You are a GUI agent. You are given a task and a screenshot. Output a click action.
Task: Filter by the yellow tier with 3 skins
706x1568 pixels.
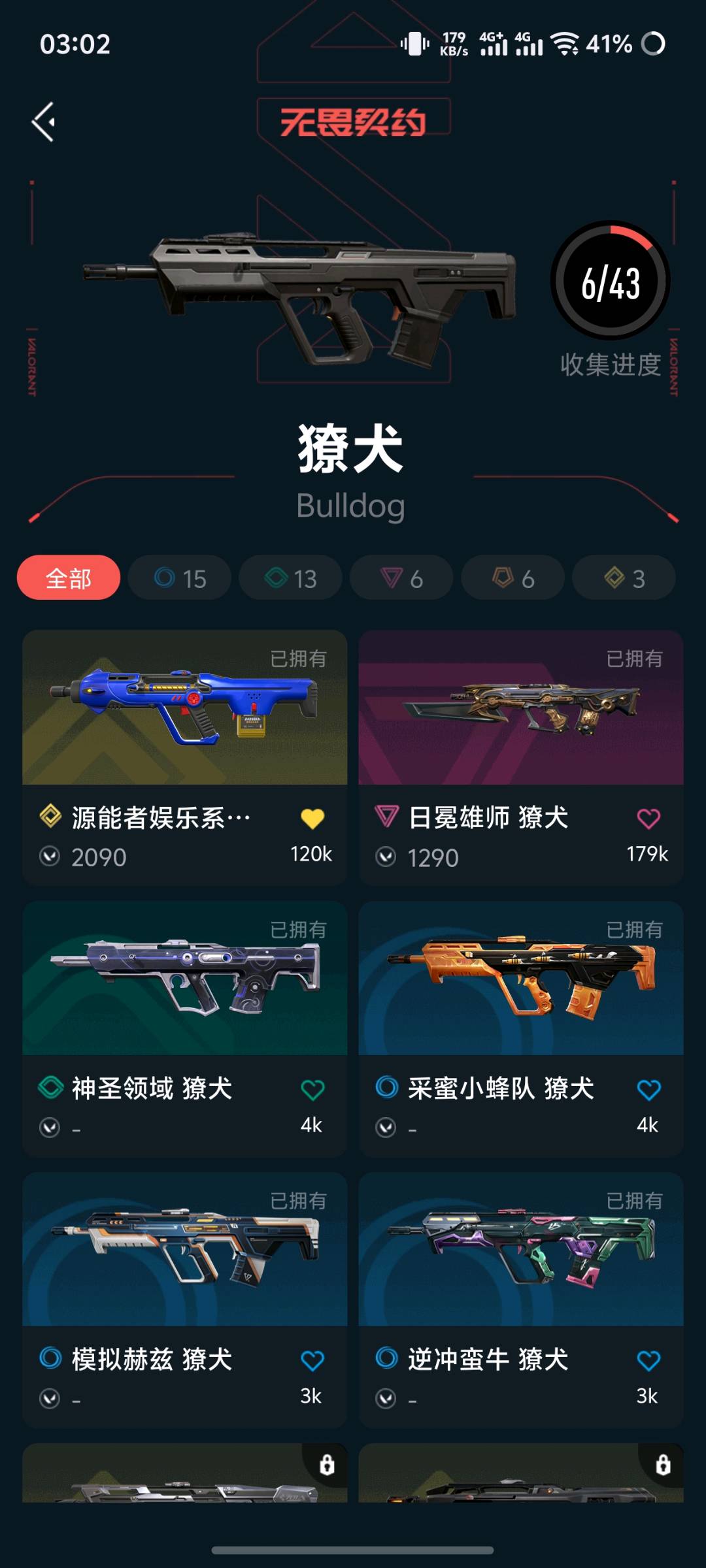coord(624,578)
